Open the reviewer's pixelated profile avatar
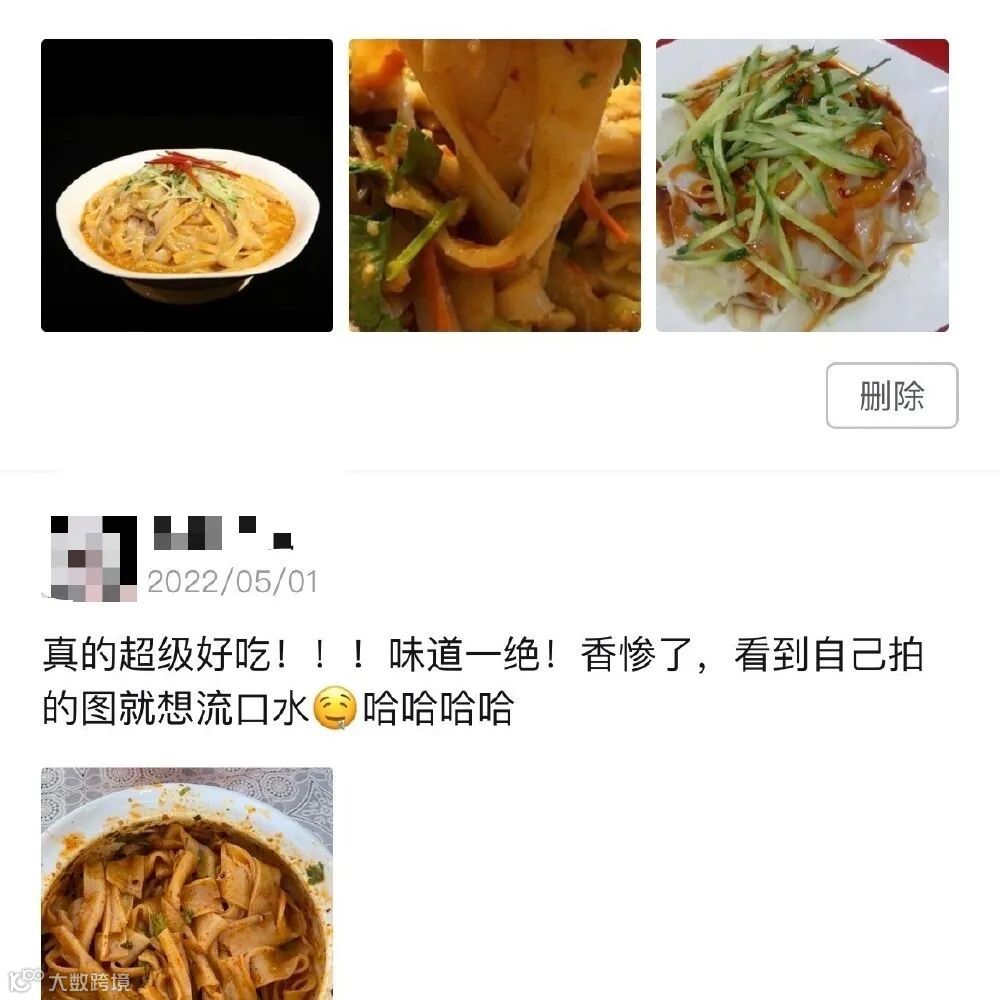This screenshot has height=1000, width=1000. (x=93, y=559)
